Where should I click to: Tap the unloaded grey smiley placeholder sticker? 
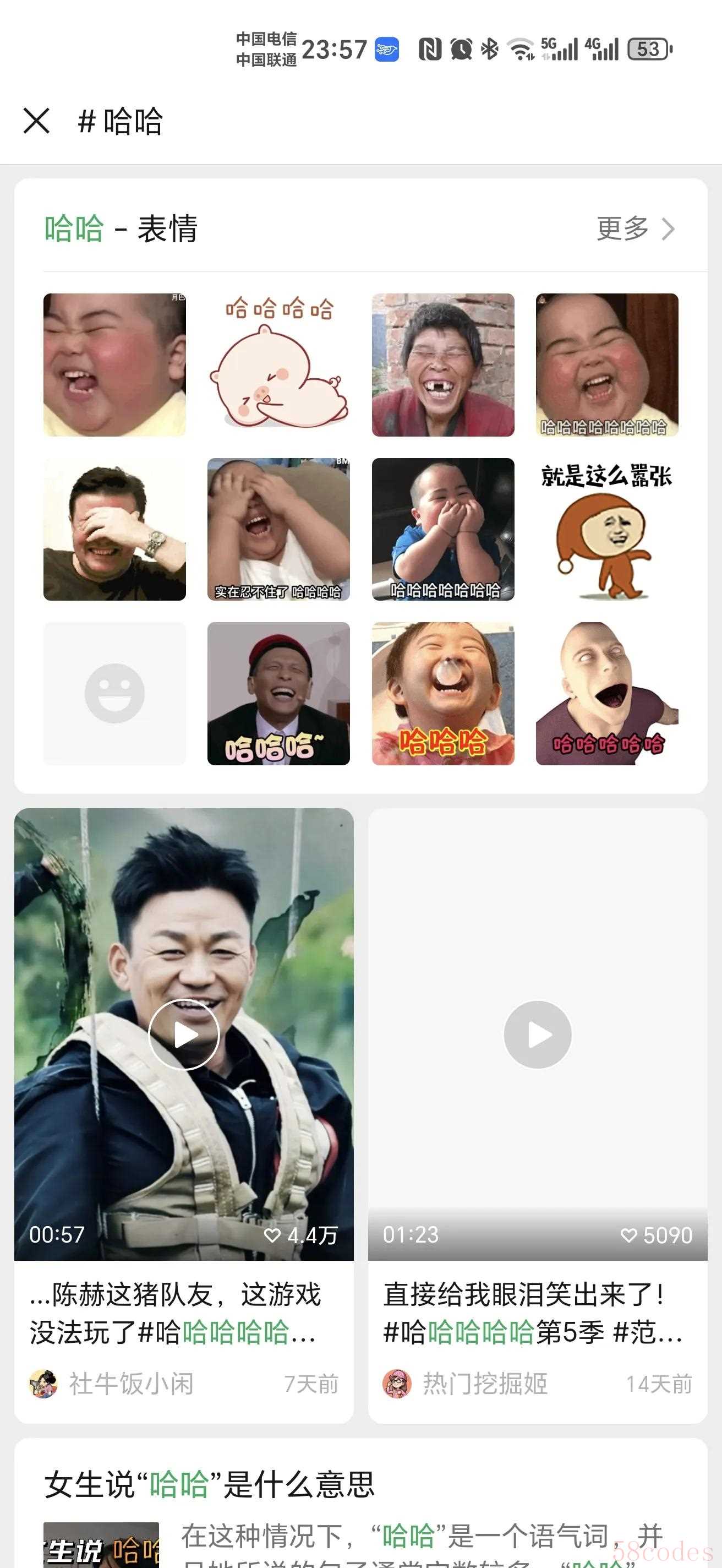(x=114, y=693)
